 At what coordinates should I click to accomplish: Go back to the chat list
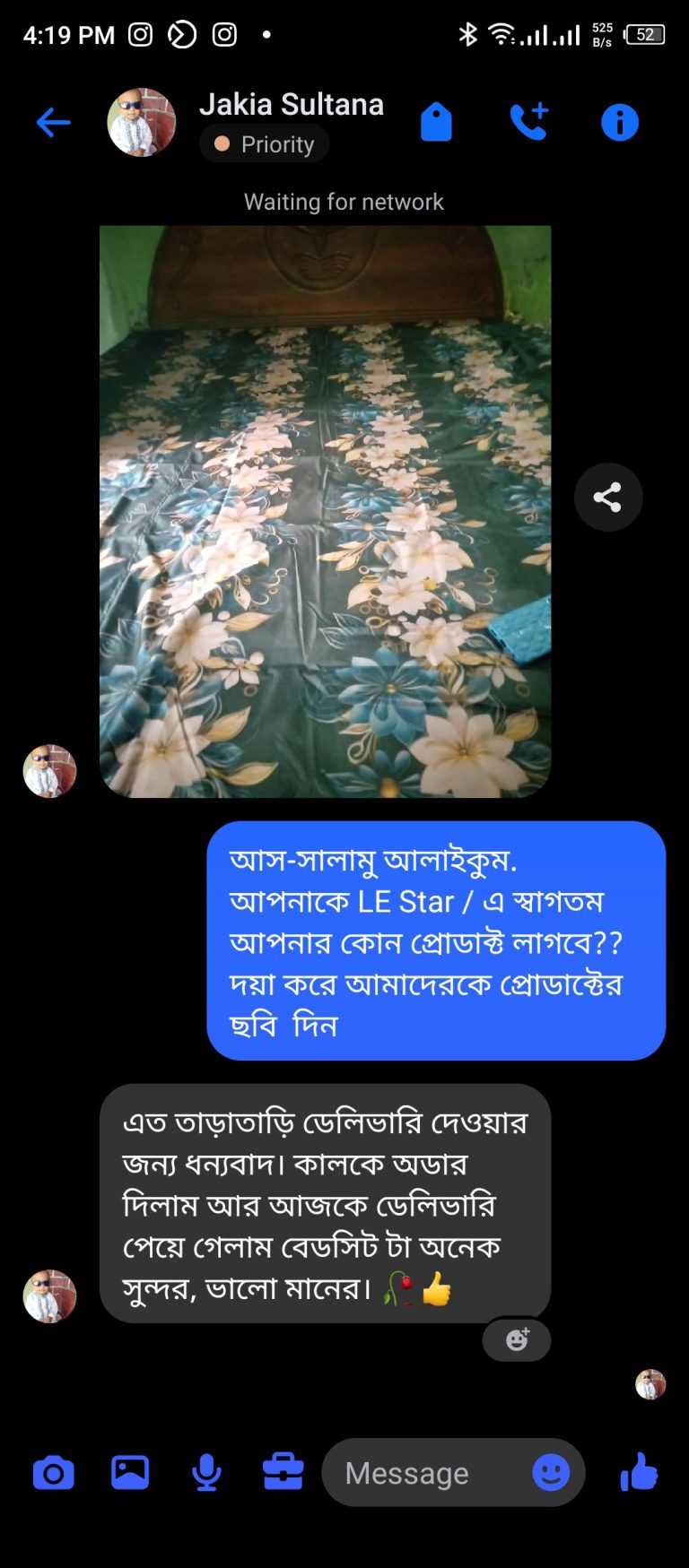53,122
